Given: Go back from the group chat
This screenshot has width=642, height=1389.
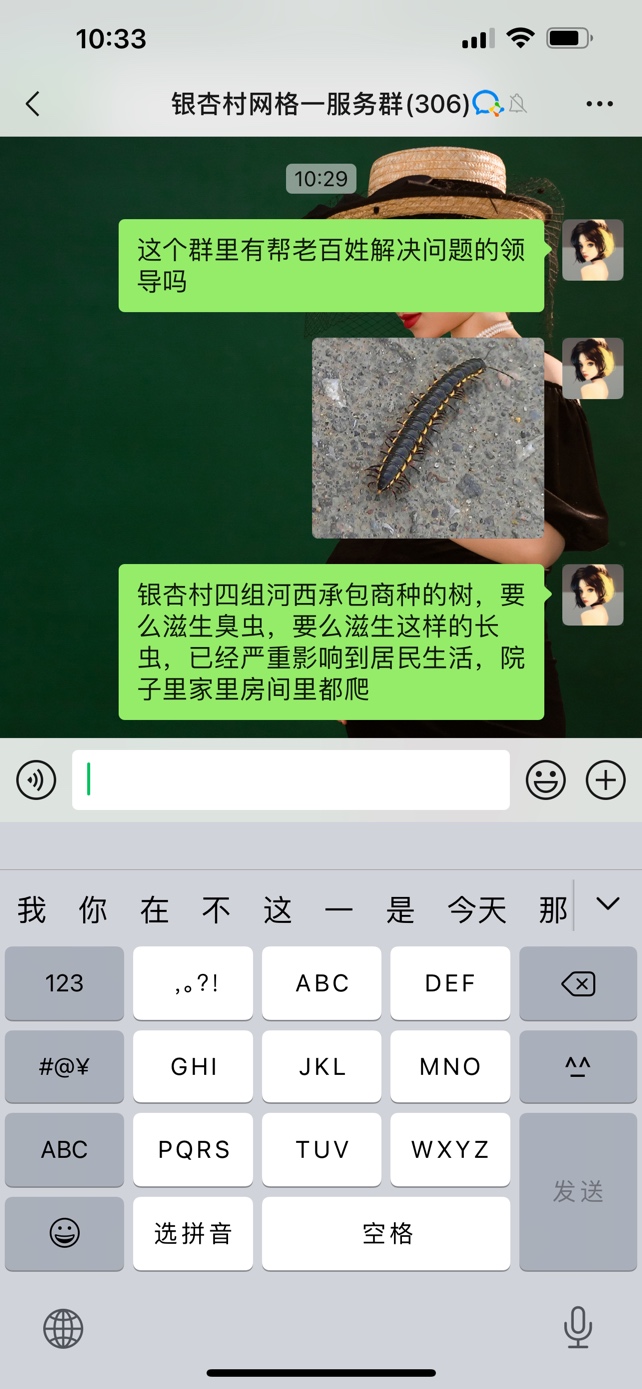Looking at the screenshot, I should pyautogui.click(x=32, y=103).
